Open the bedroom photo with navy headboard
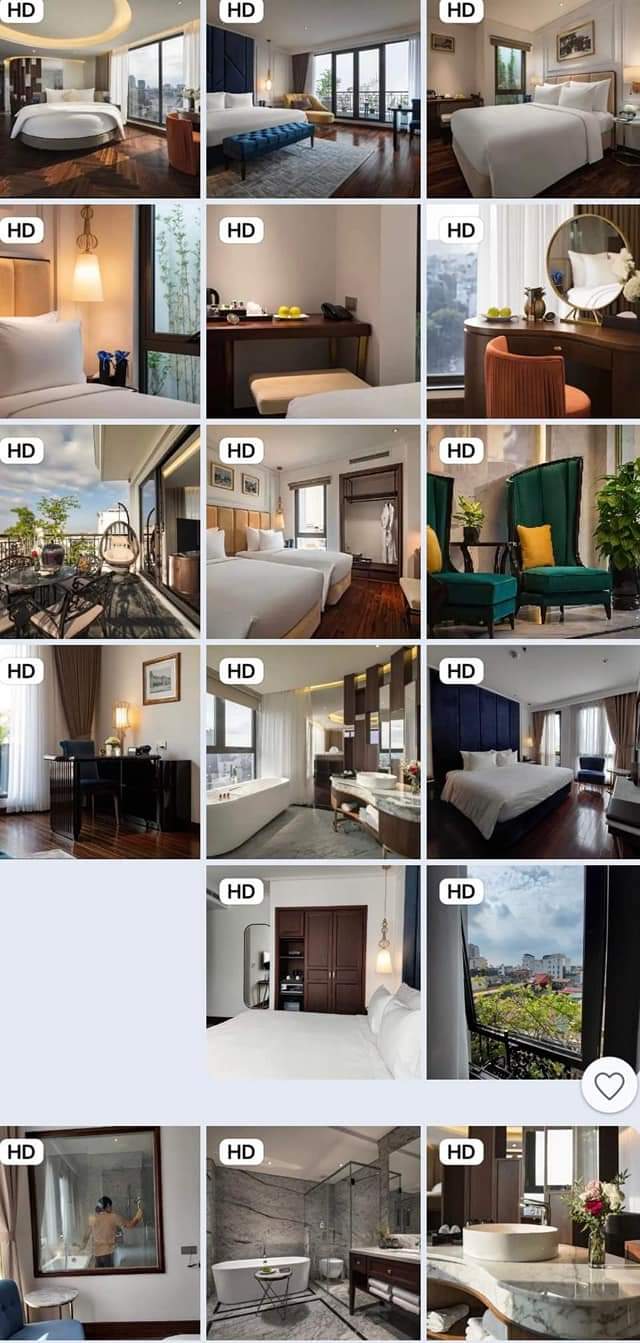The width and height of the screenshot is (640, 1343). pyautogui.click(x=533, y=752)
